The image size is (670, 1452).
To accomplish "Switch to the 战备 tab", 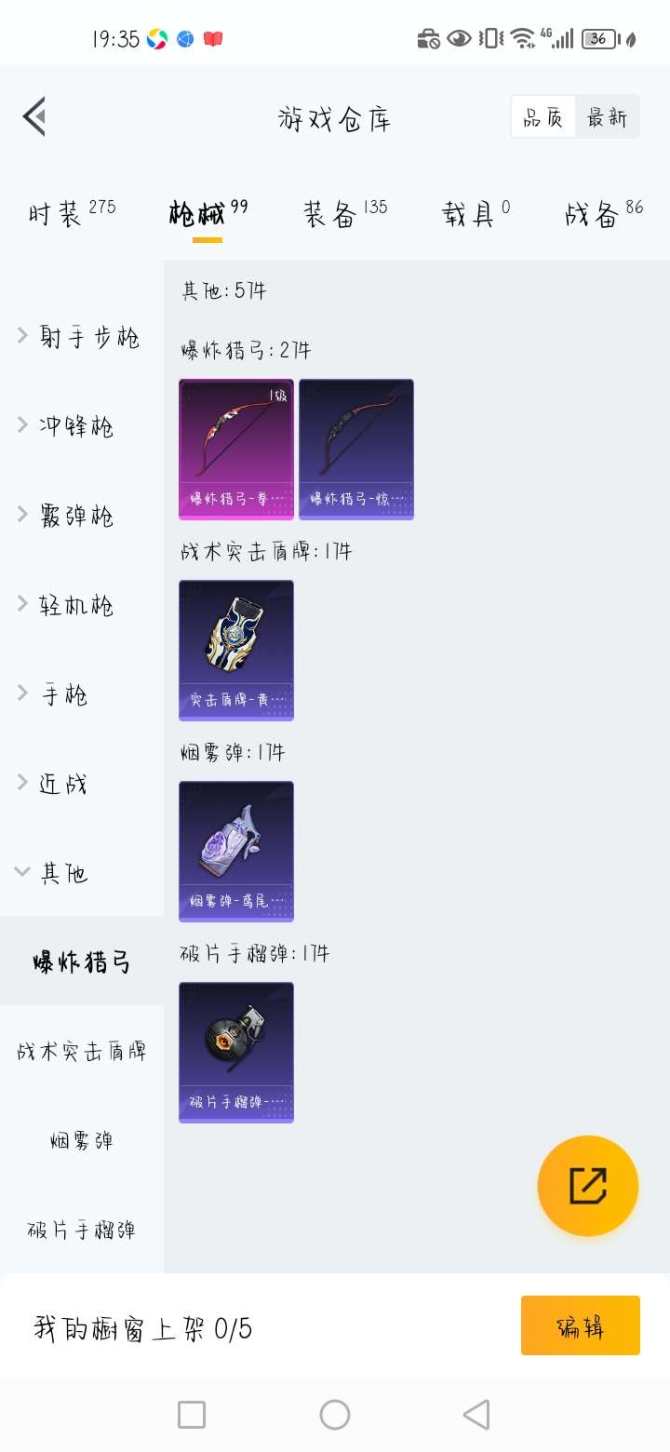I will pos(603,213).
